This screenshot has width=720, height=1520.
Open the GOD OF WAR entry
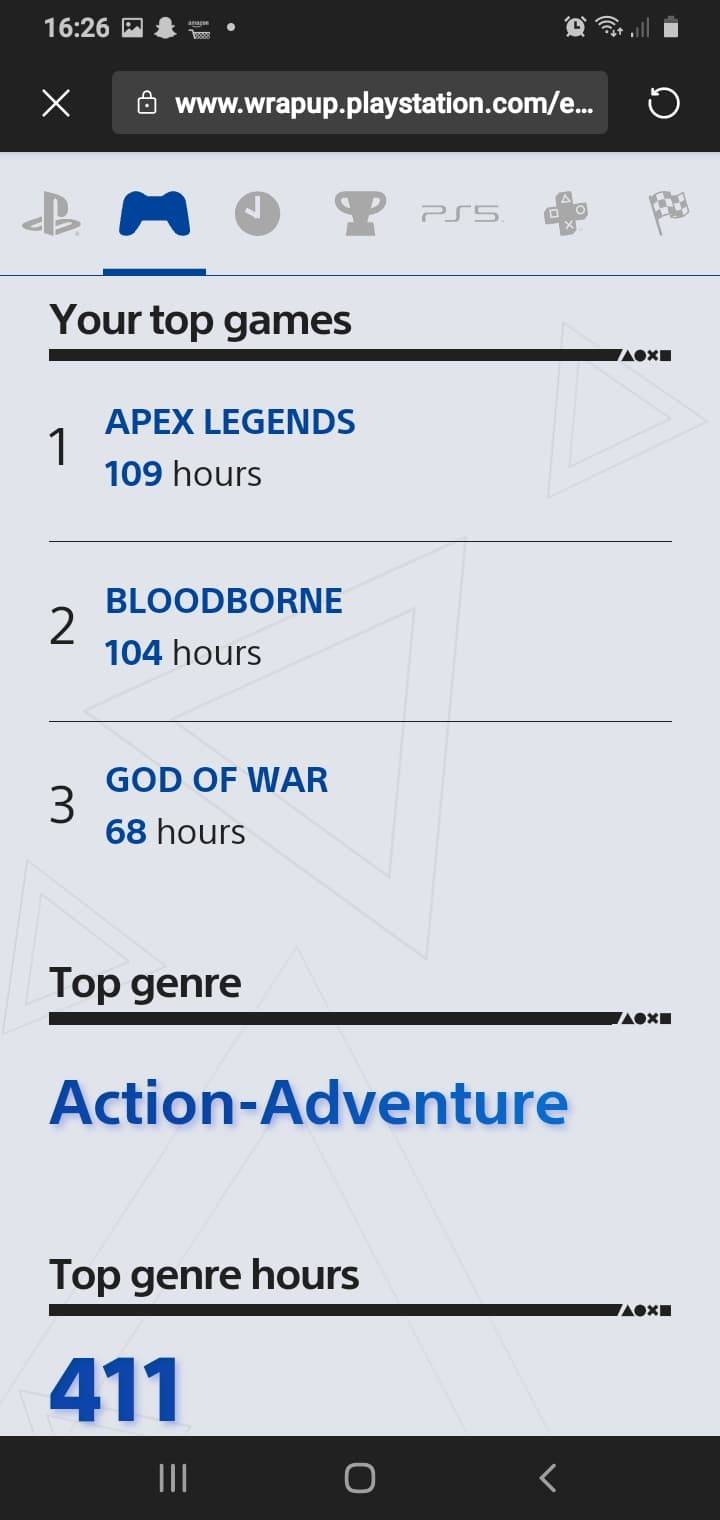pos(216,779)
